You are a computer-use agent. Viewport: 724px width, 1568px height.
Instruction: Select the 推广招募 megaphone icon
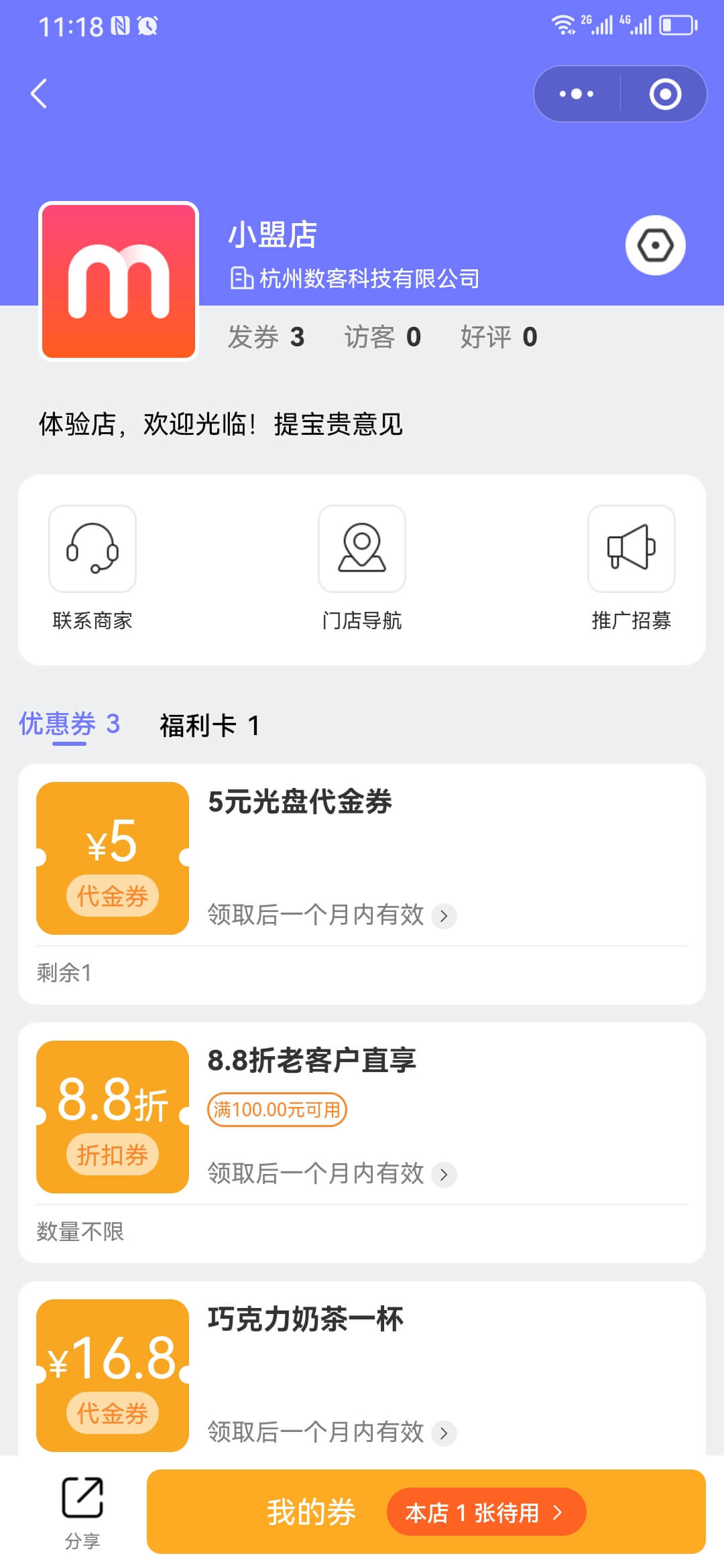click(631, 549)
